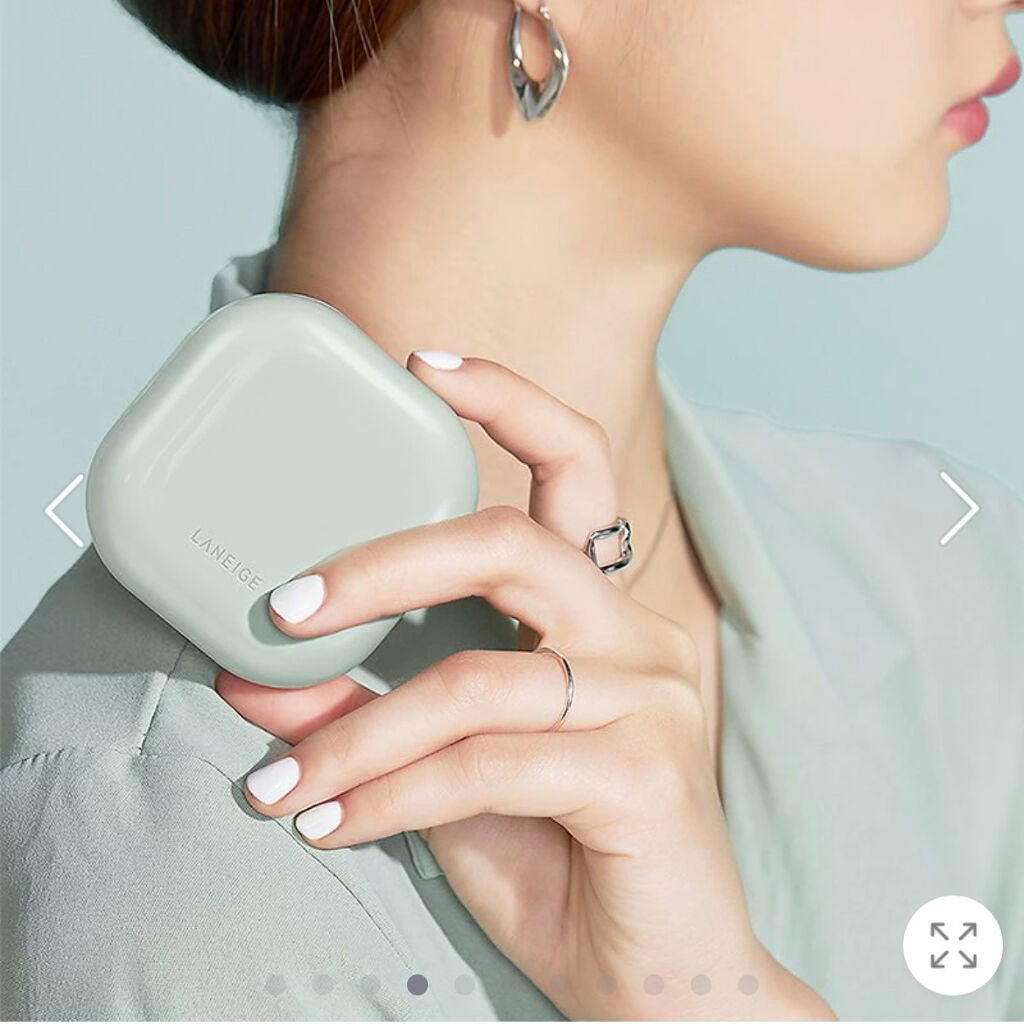This screenshot has height=1026, width=1024.
Task: Jump to the last carousel indicator dot
Action: click(x=748, y=985)
